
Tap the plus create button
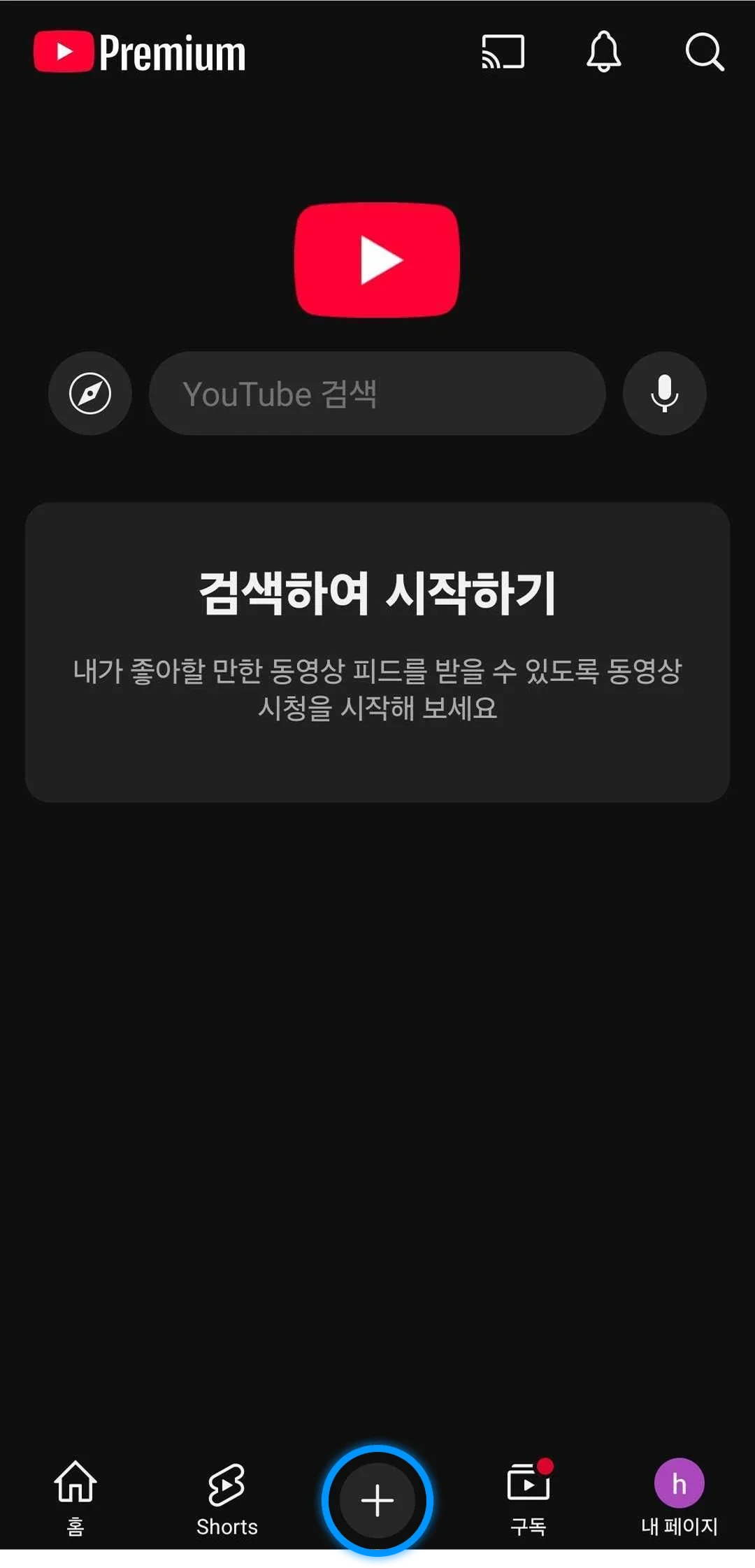tap(377, 1500)
